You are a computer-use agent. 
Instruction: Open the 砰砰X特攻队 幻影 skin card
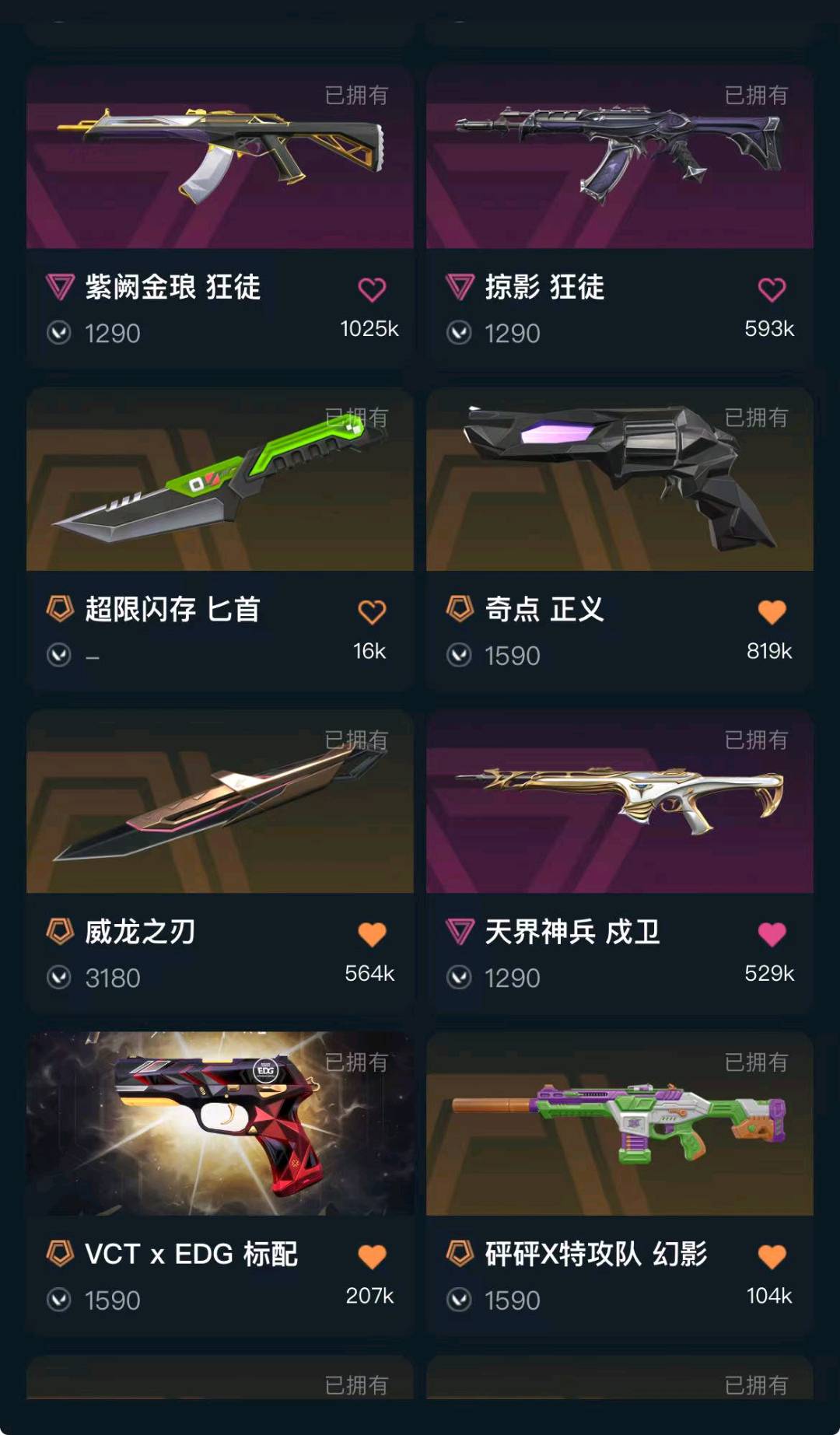(x=619, y=1124)
